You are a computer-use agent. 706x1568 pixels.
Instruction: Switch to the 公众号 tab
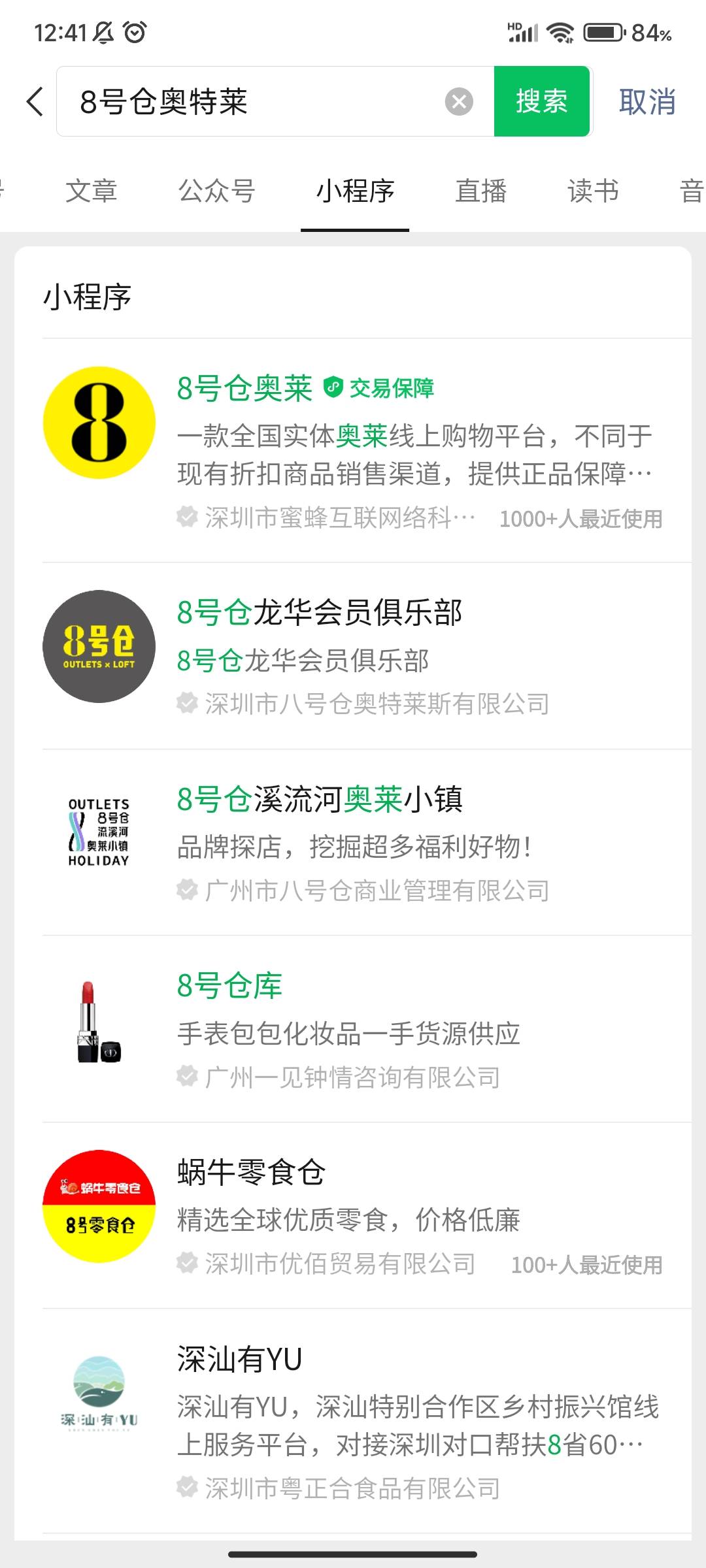[216, 191]
